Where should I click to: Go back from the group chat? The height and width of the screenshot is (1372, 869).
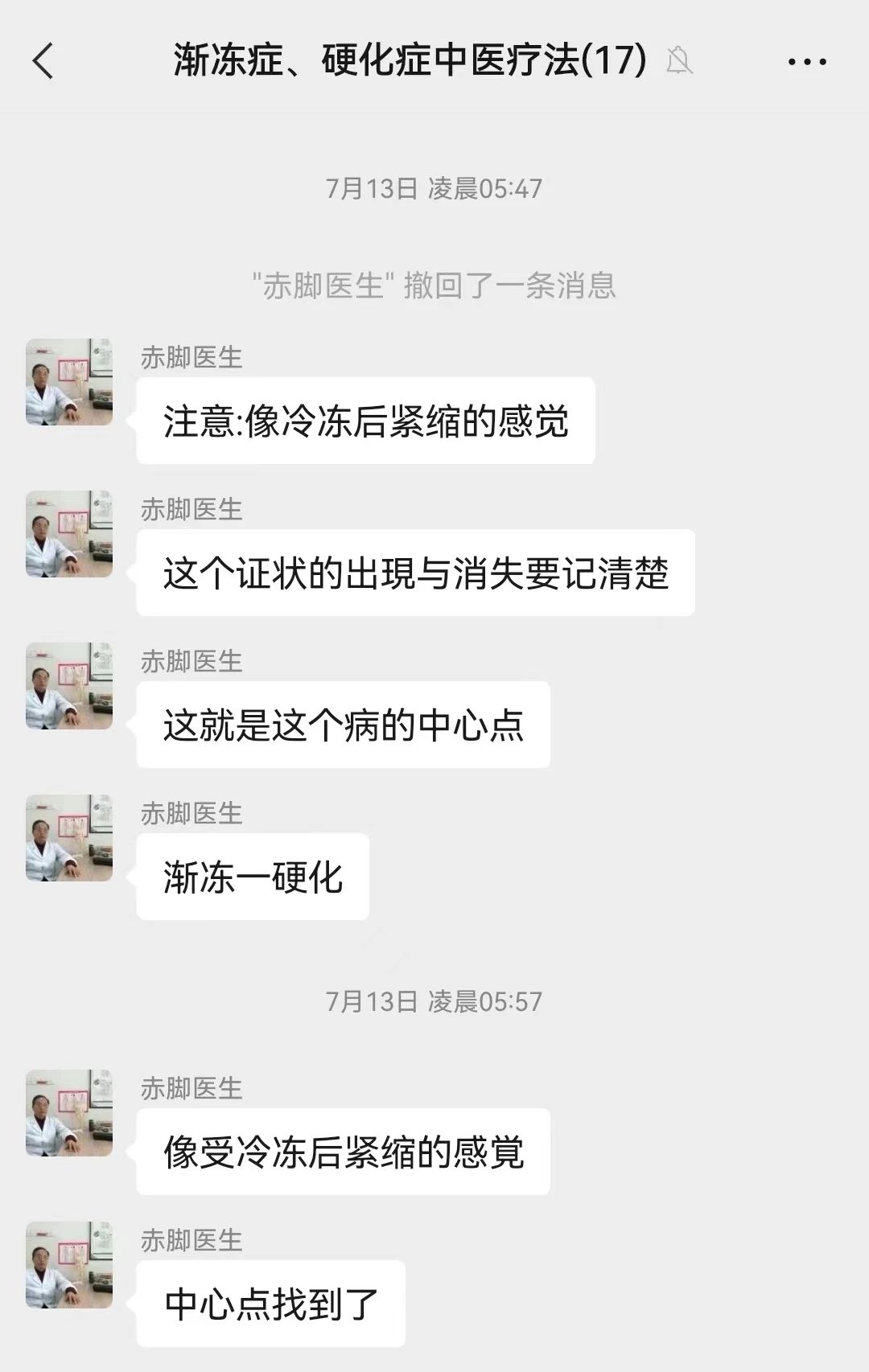pos(43,61)
